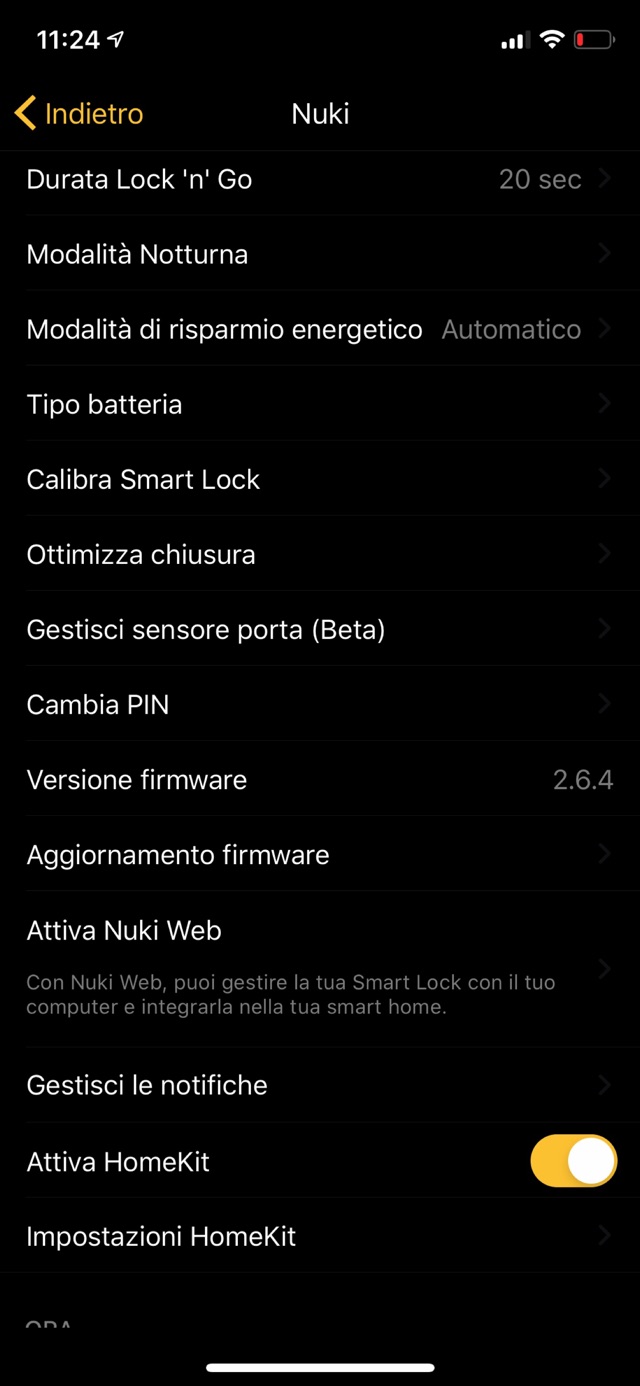Open Ottimizza chiusura
Image resolution: width=640 pixels, height=1386 pixels.
(x=320, y=555)
